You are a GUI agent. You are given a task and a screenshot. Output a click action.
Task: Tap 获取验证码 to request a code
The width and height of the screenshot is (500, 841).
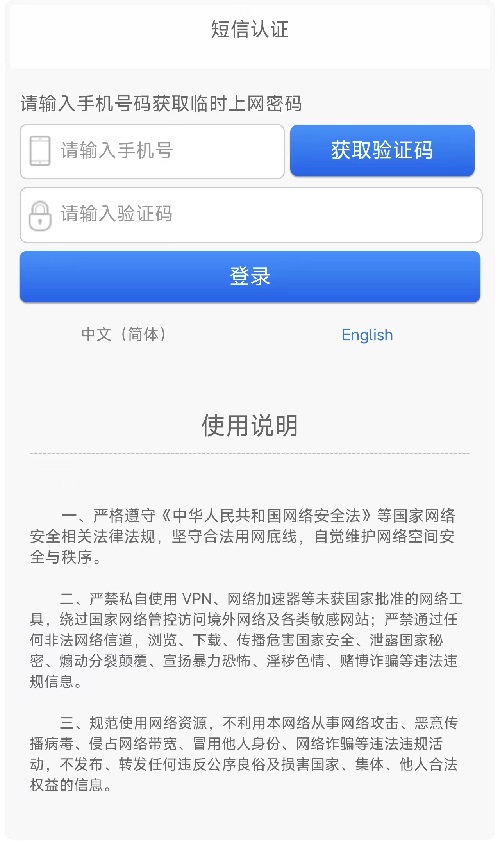[x=383, y=150]
